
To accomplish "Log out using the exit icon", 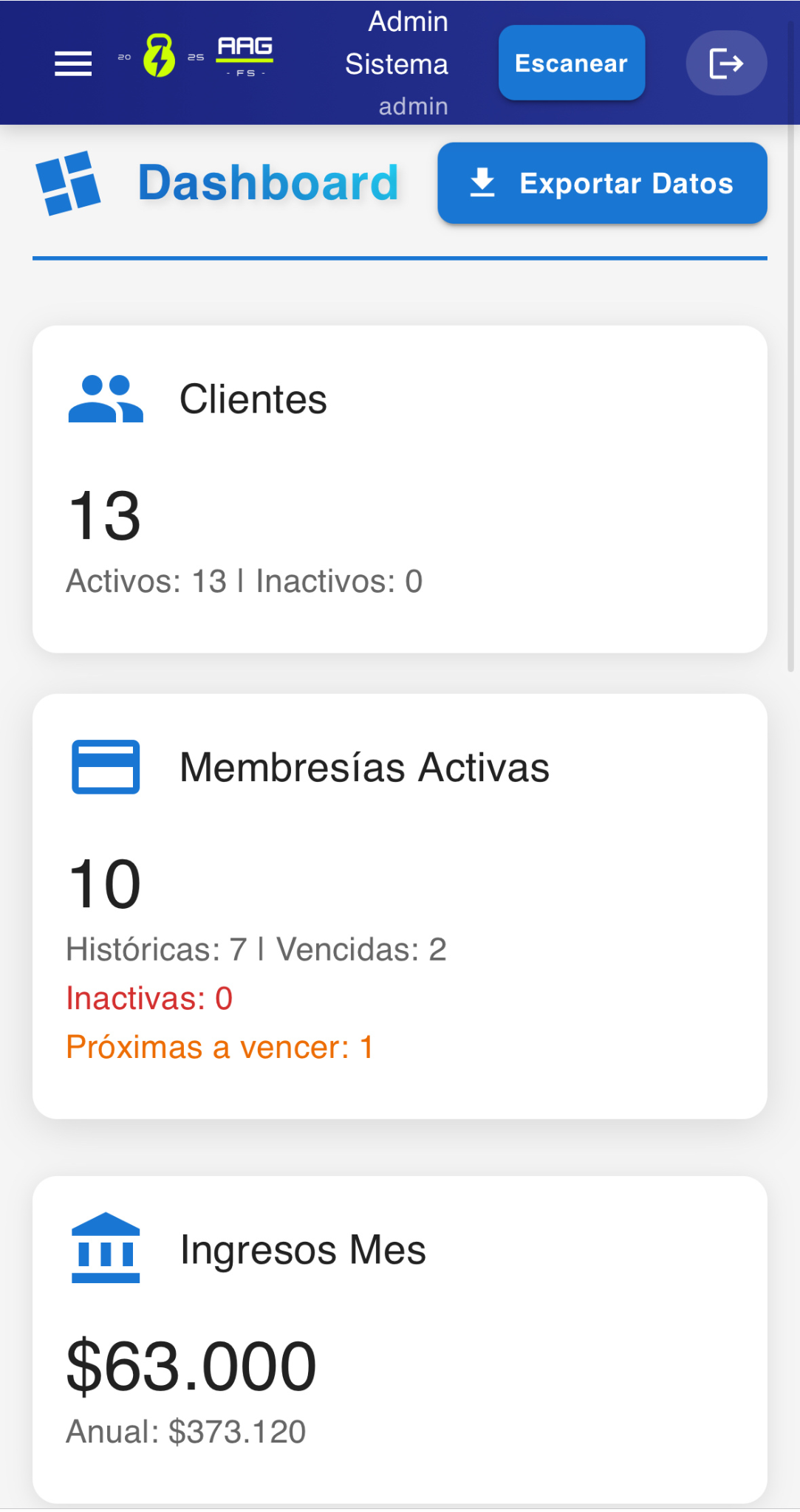I will tap(726, 63).
